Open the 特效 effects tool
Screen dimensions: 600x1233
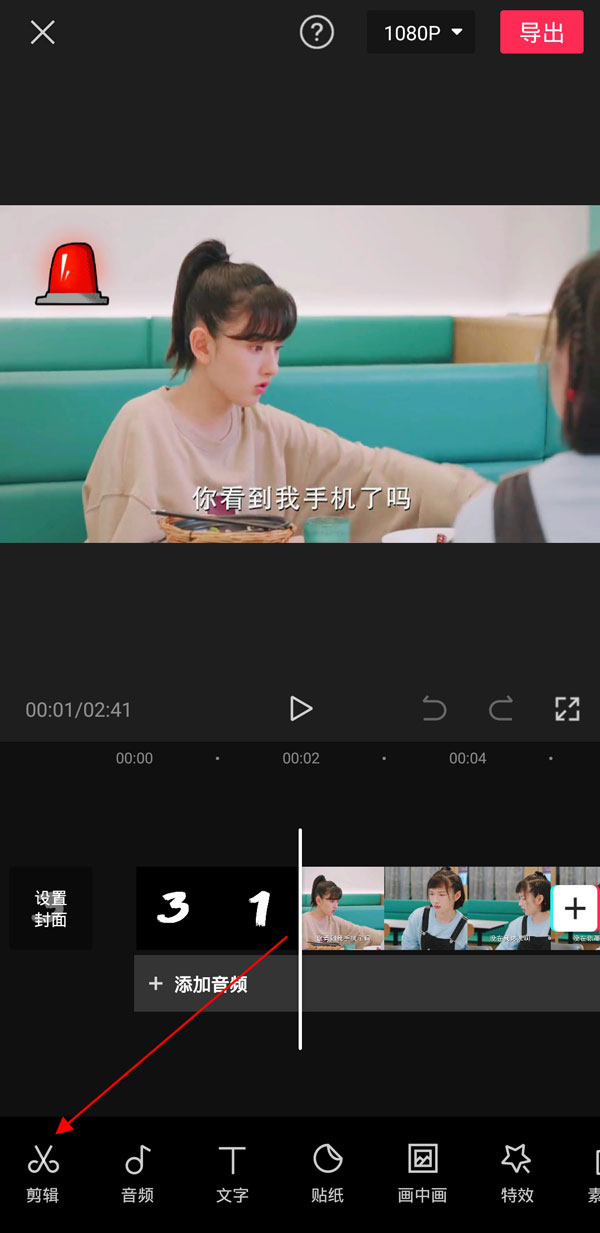[x=516, y=1172]
